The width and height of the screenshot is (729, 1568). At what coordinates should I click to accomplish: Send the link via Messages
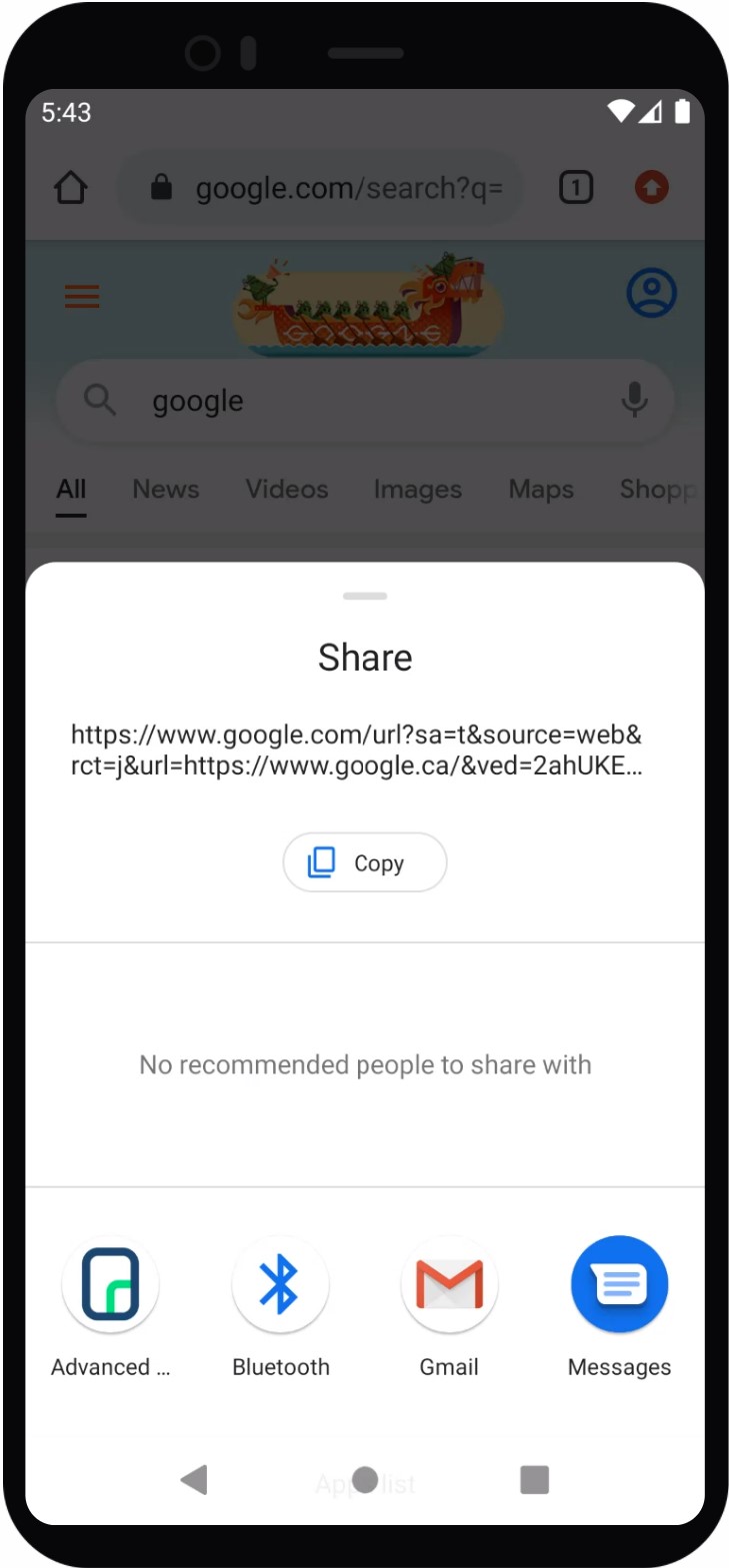click(x=619, y=1285)
